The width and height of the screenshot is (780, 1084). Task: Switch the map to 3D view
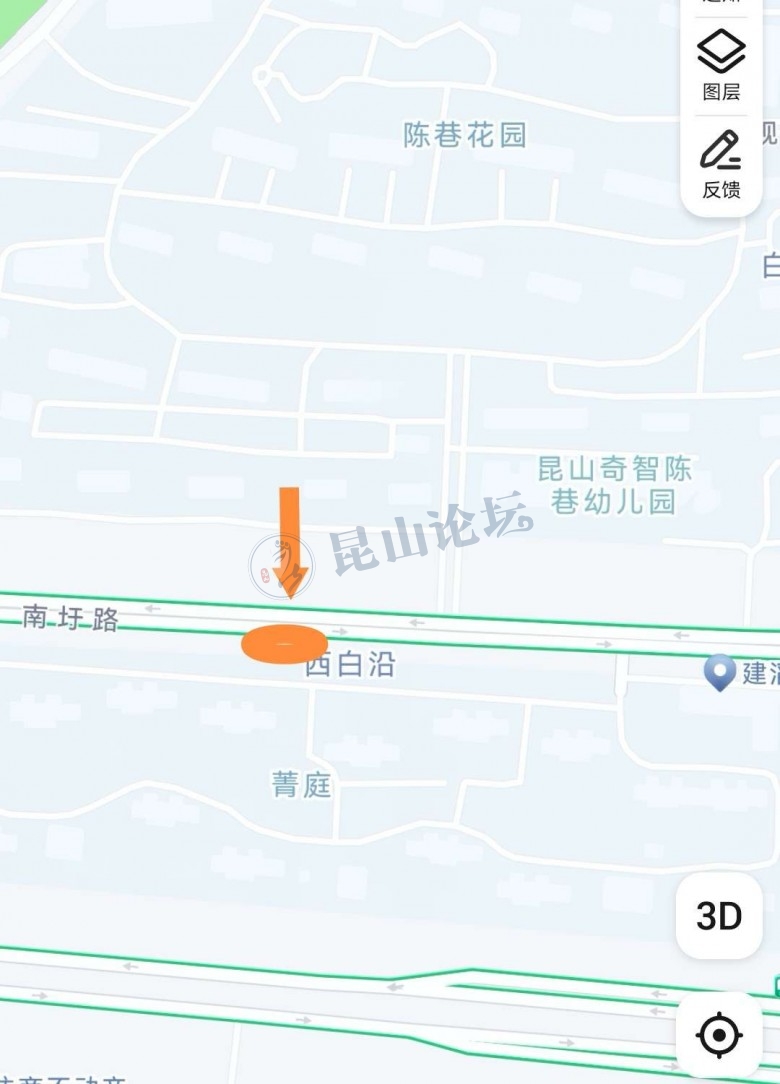719,915
